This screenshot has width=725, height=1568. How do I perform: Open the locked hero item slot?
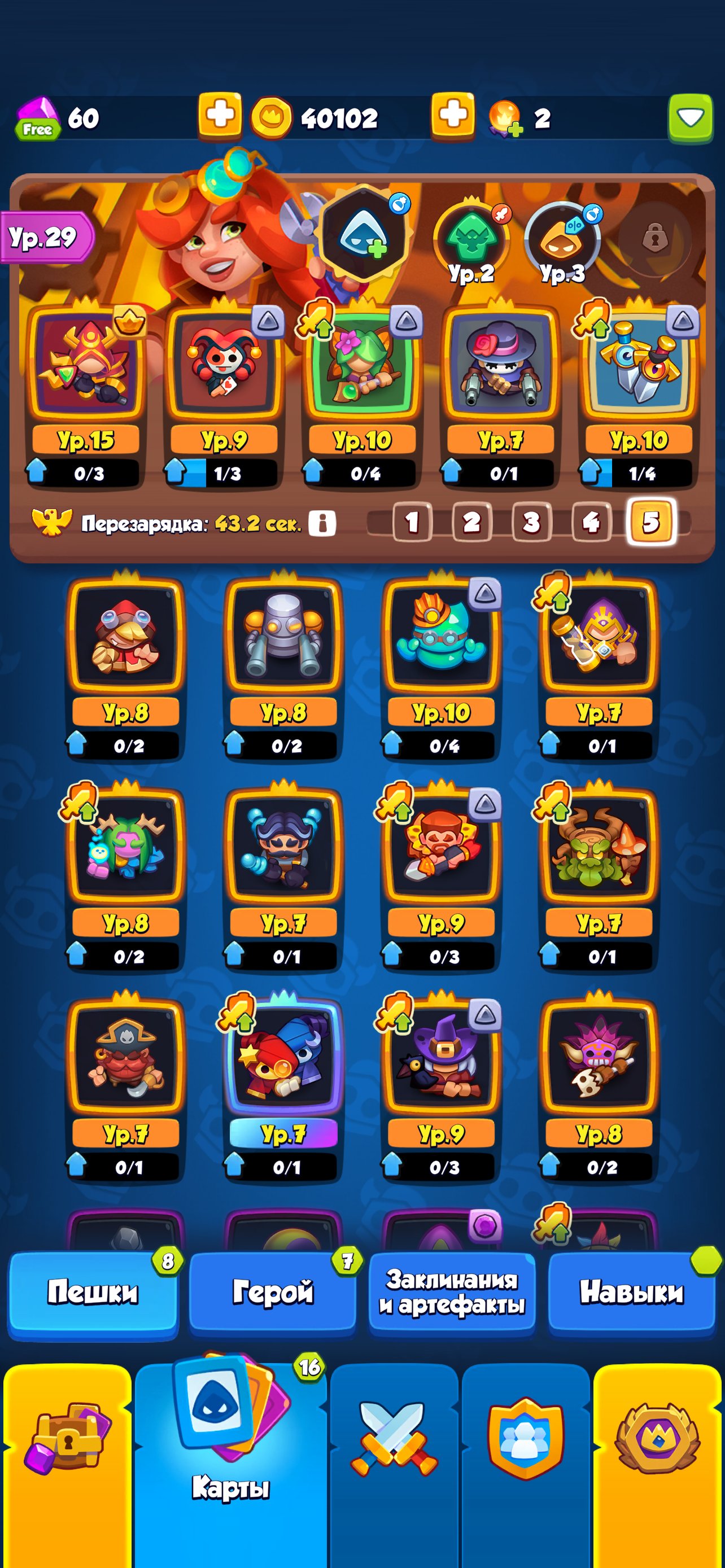(655, 238)
